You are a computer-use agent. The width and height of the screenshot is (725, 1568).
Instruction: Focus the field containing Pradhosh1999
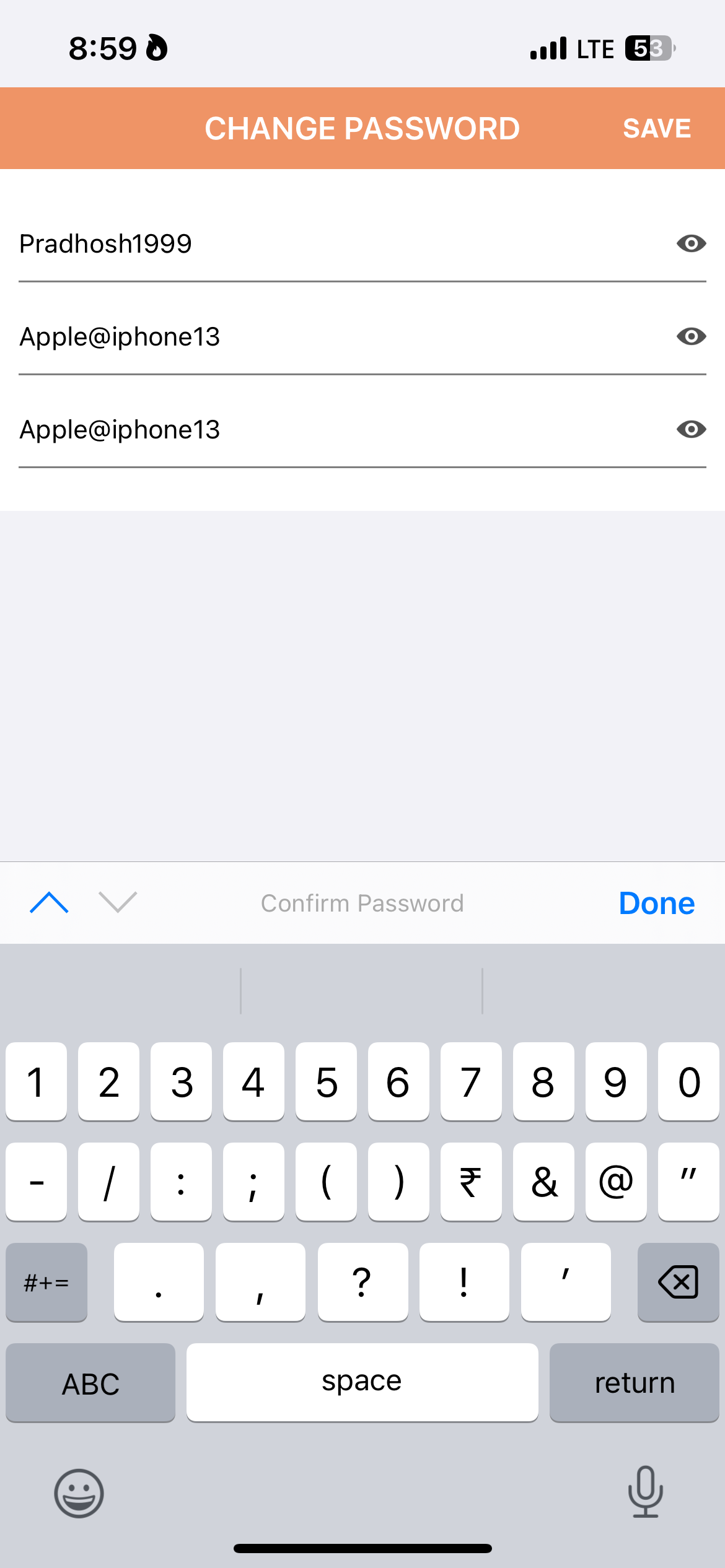click(335, 244)
